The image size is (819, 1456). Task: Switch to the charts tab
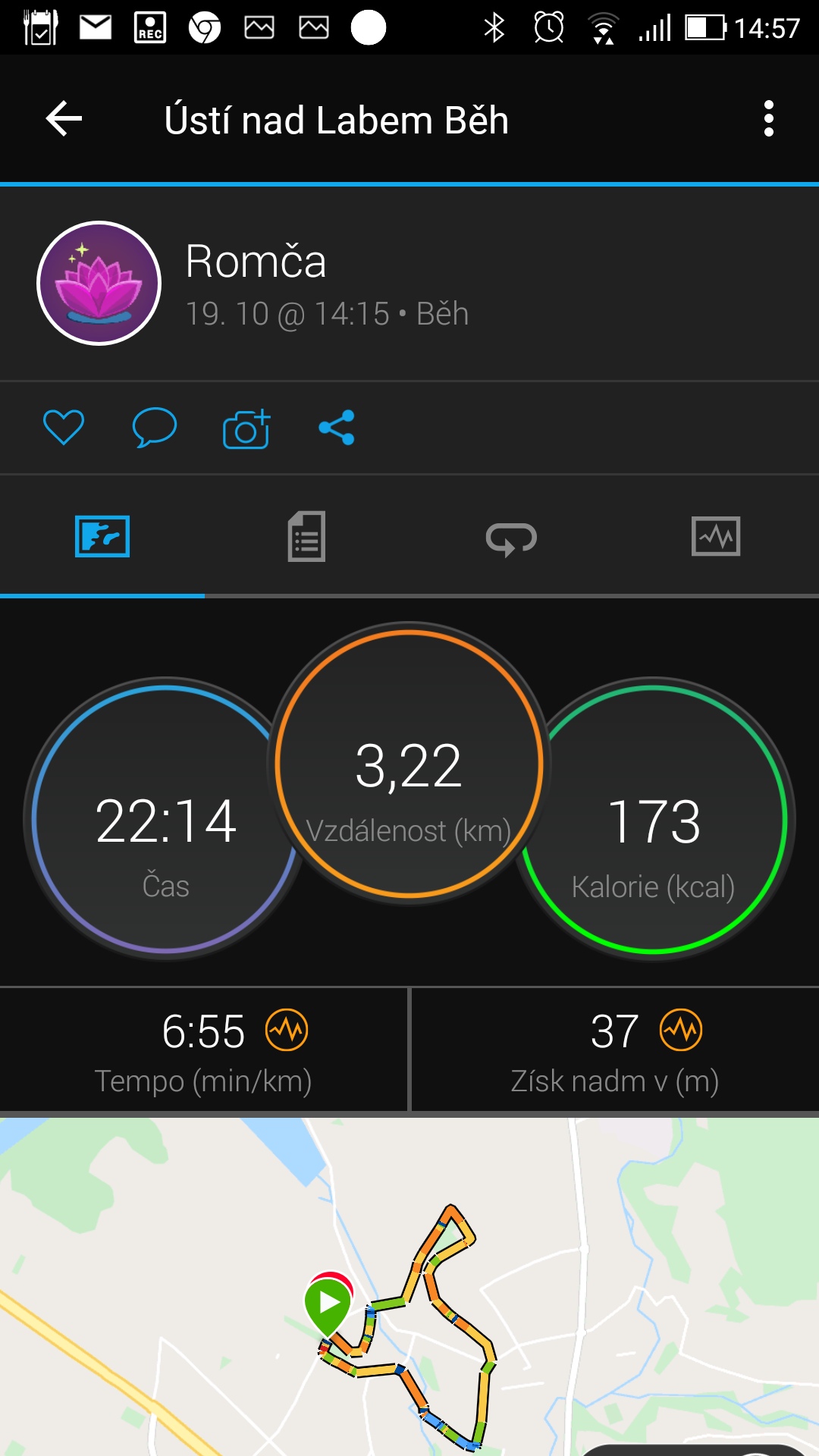(x=716, y=537)
